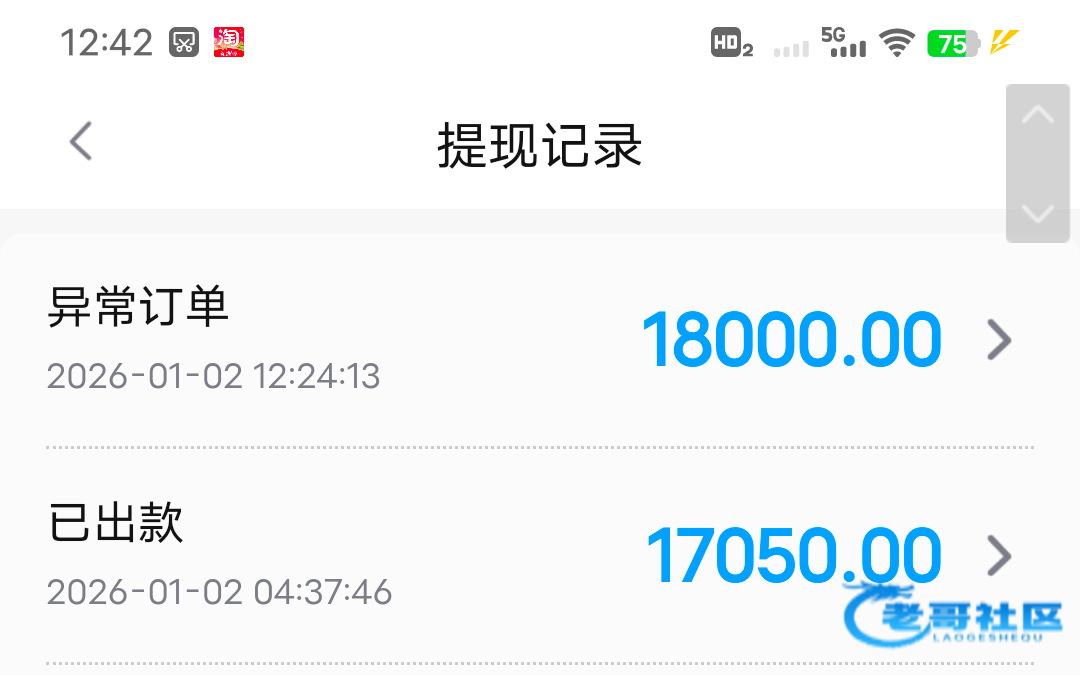Go back from 提现记录 page

(81, 141)
